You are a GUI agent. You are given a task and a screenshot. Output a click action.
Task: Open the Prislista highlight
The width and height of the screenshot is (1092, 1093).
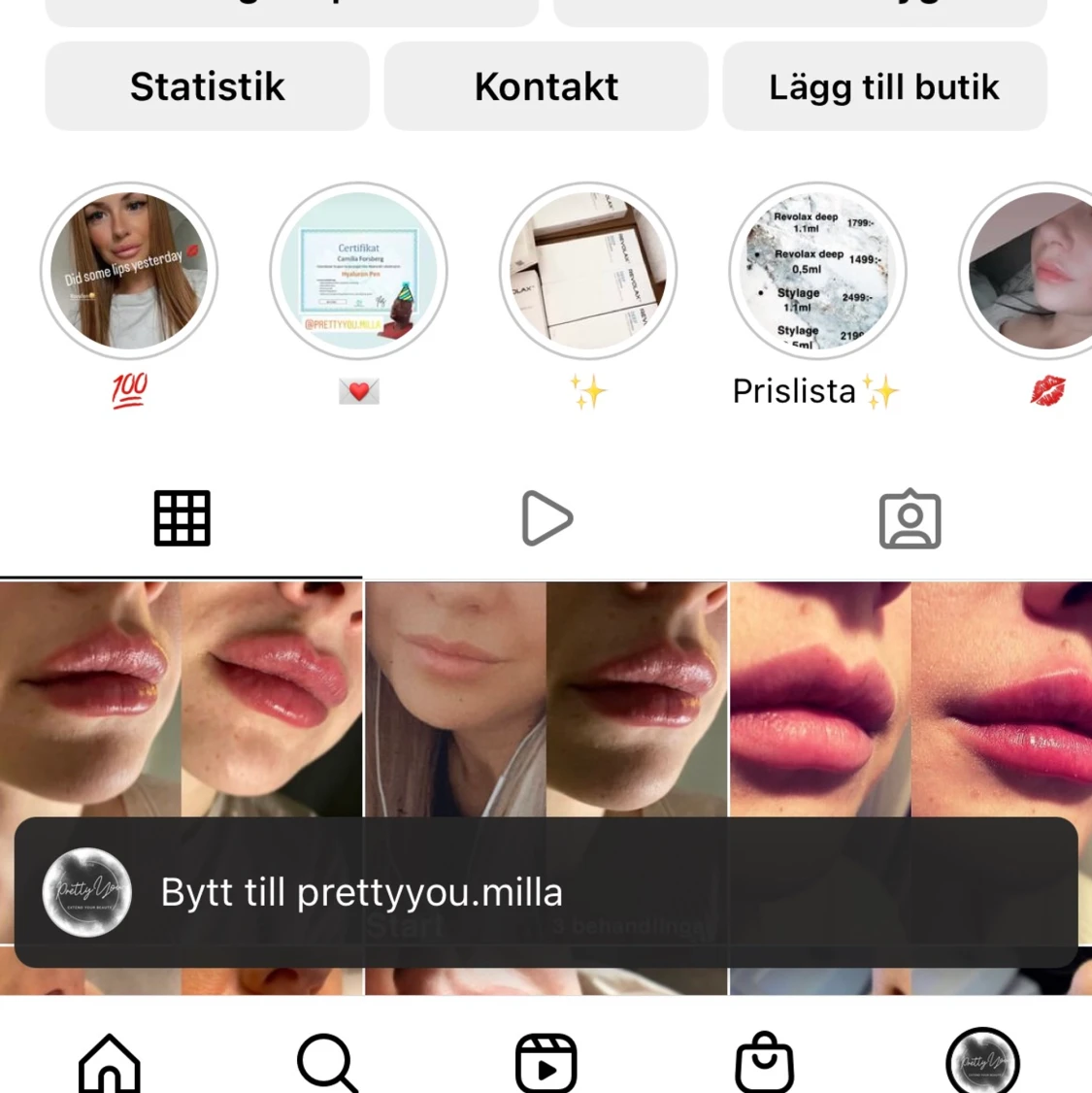coord(817,271)
